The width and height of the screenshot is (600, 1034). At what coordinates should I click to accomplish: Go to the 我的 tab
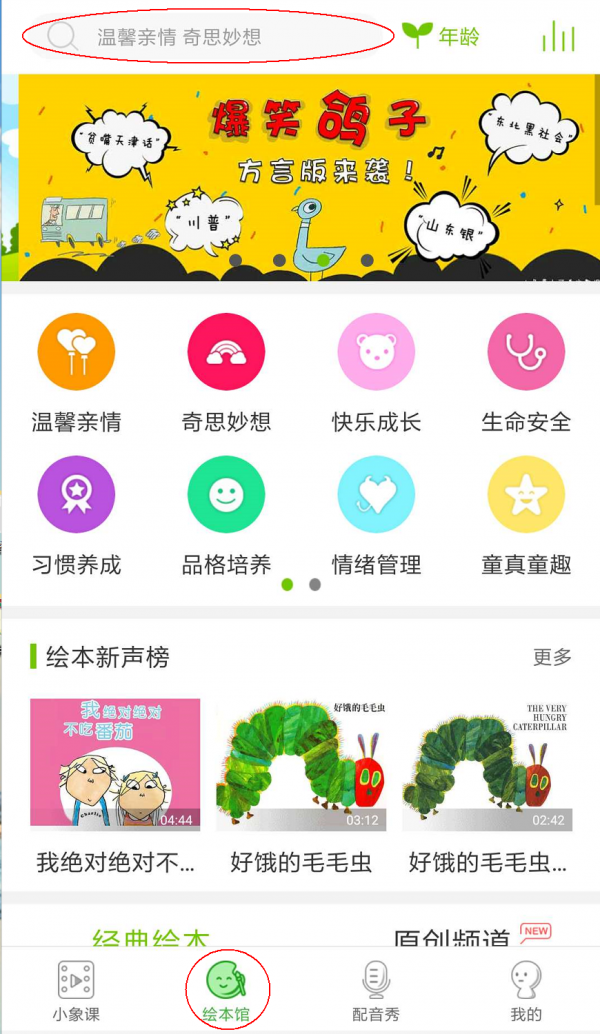point(526,991)
